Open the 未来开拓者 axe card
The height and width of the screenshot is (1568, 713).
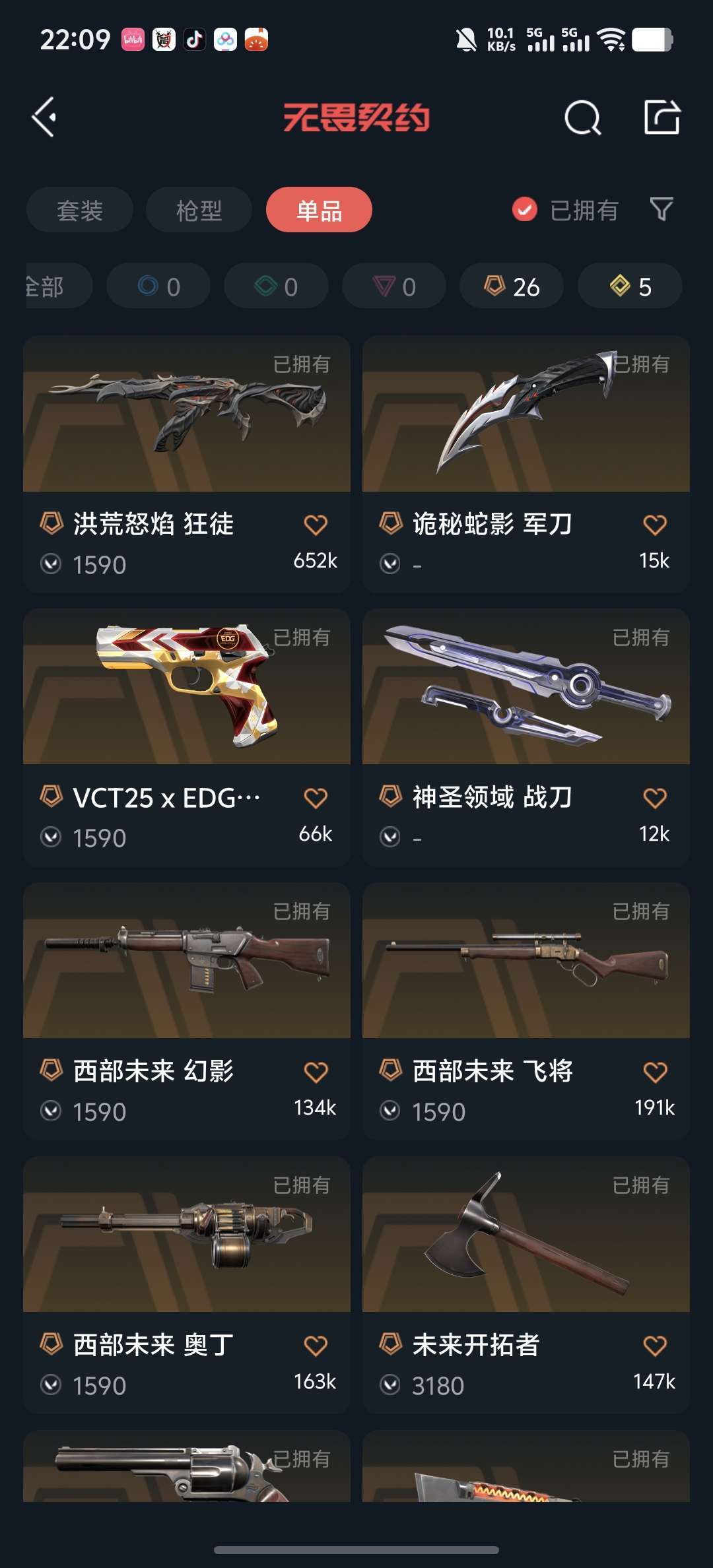526,1286
